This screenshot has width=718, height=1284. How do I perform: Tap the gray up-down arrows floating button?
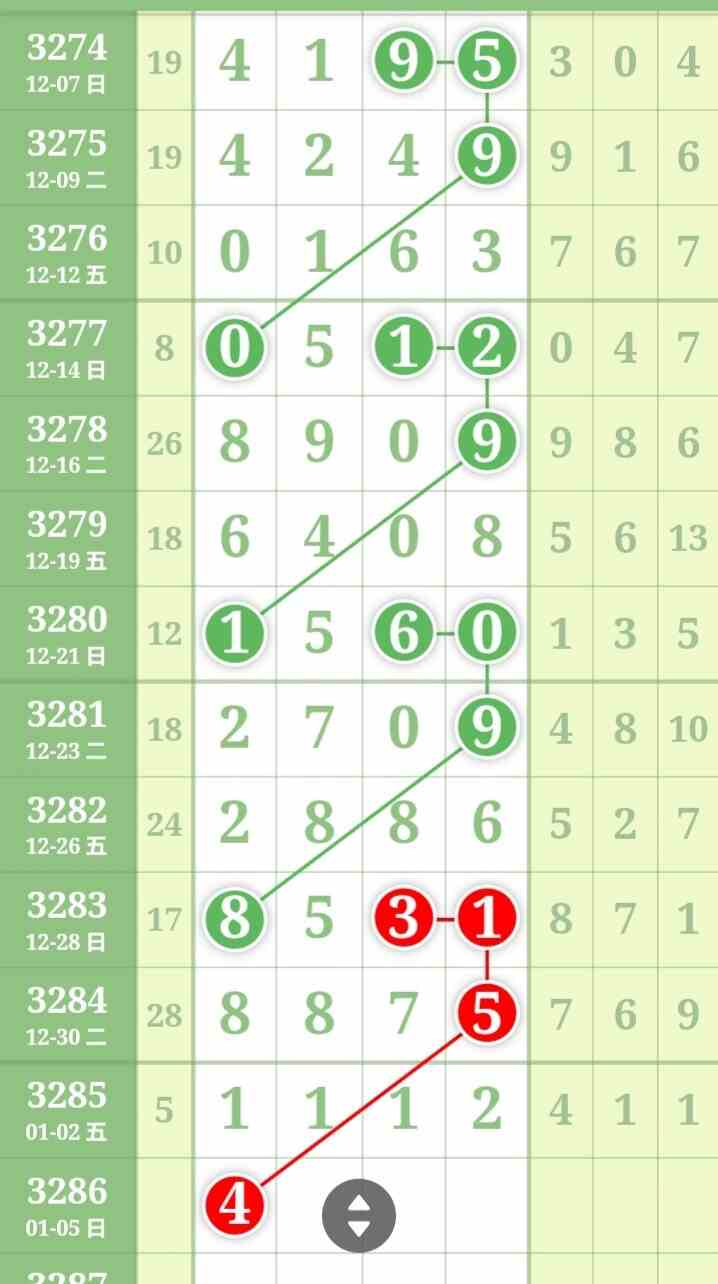click(358, 1216)
